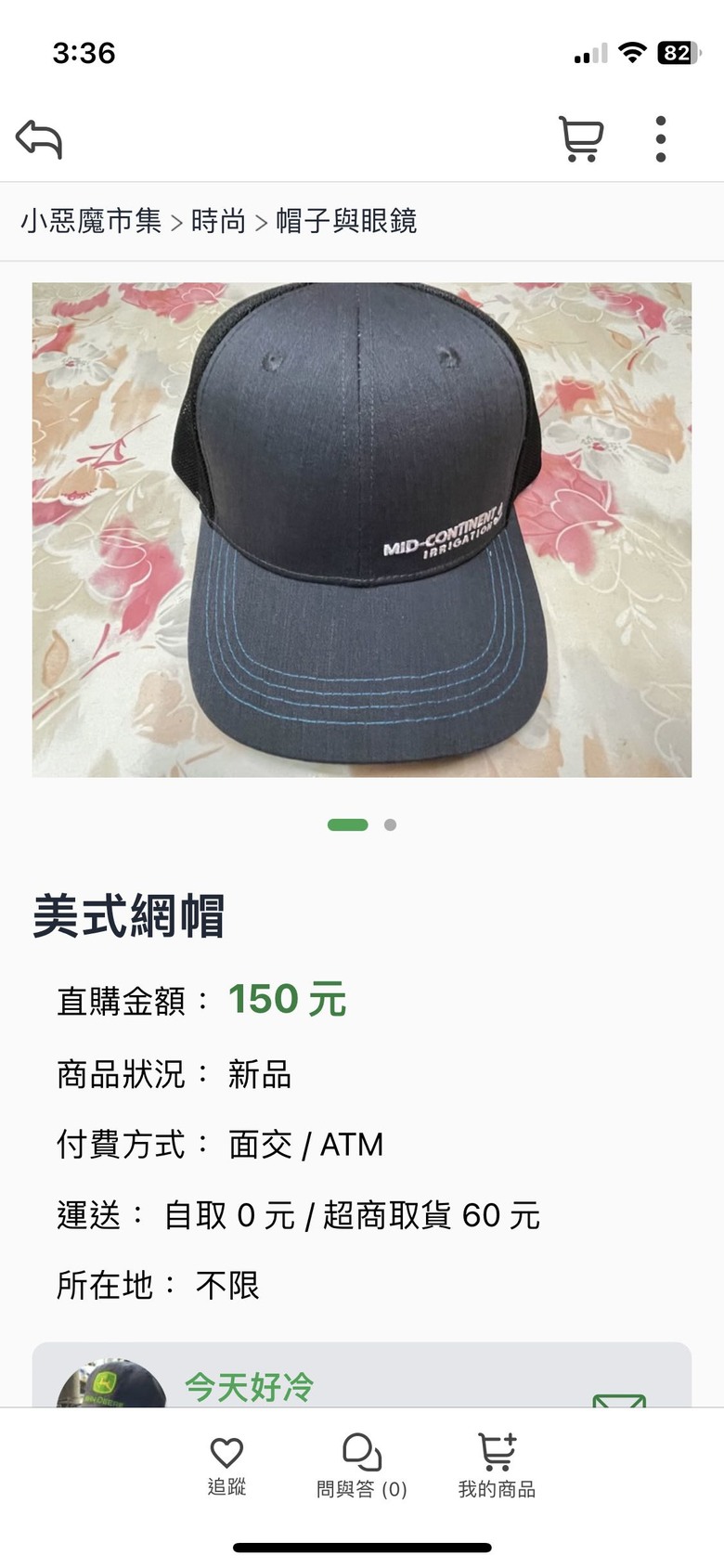Follow this item with the 追蹤 heart
This screenshot has width=724, height=1568.
click(x=226, y=1465)
